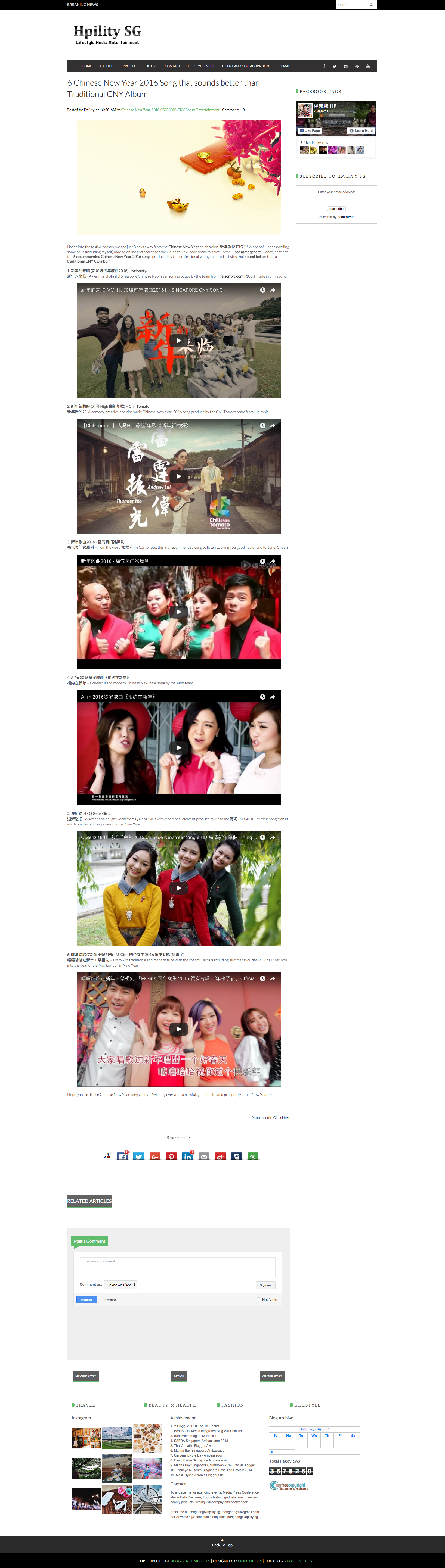This screenshot has height=1568, width=445.
Task: Tap Back To Top
Action: (222, 1543)
